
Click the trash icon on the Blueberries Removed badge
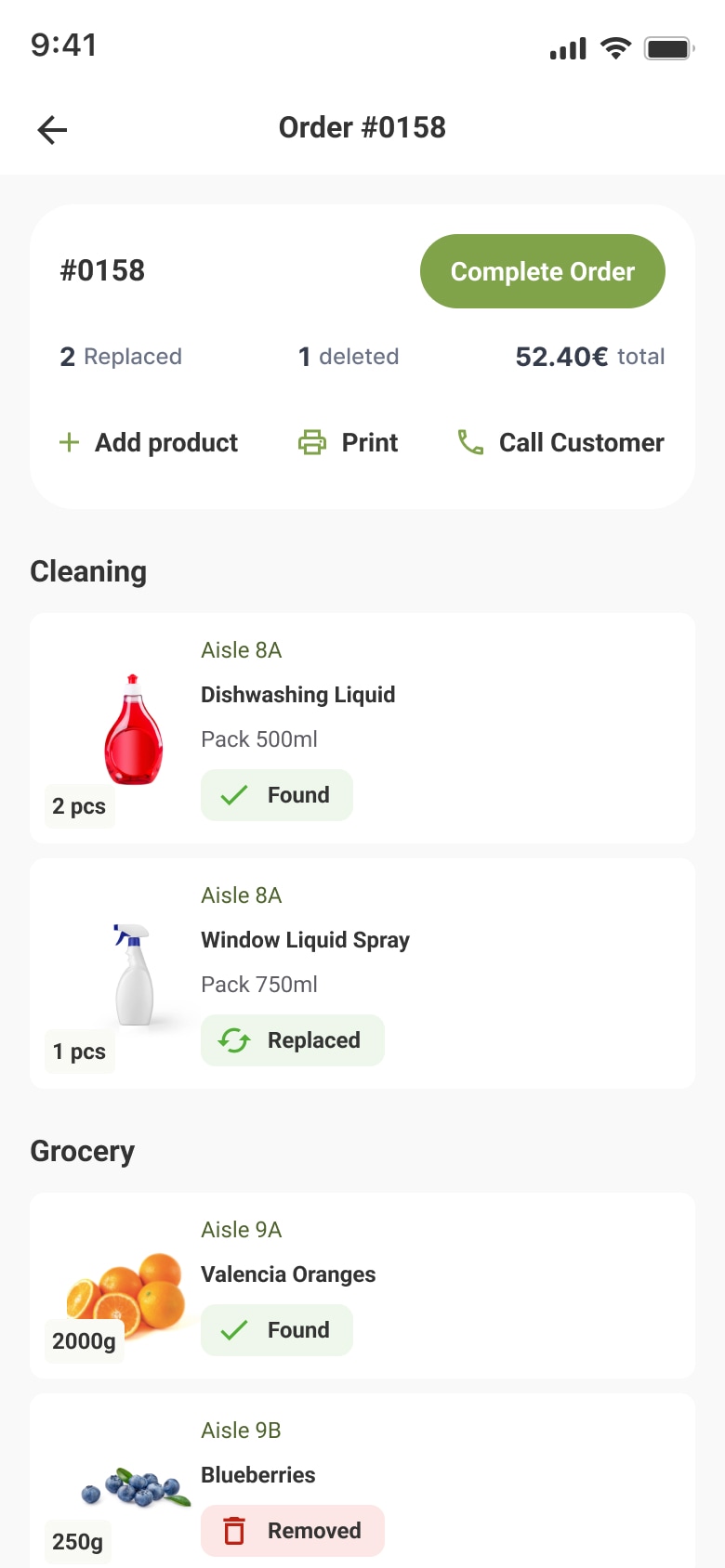[234, 1531]
